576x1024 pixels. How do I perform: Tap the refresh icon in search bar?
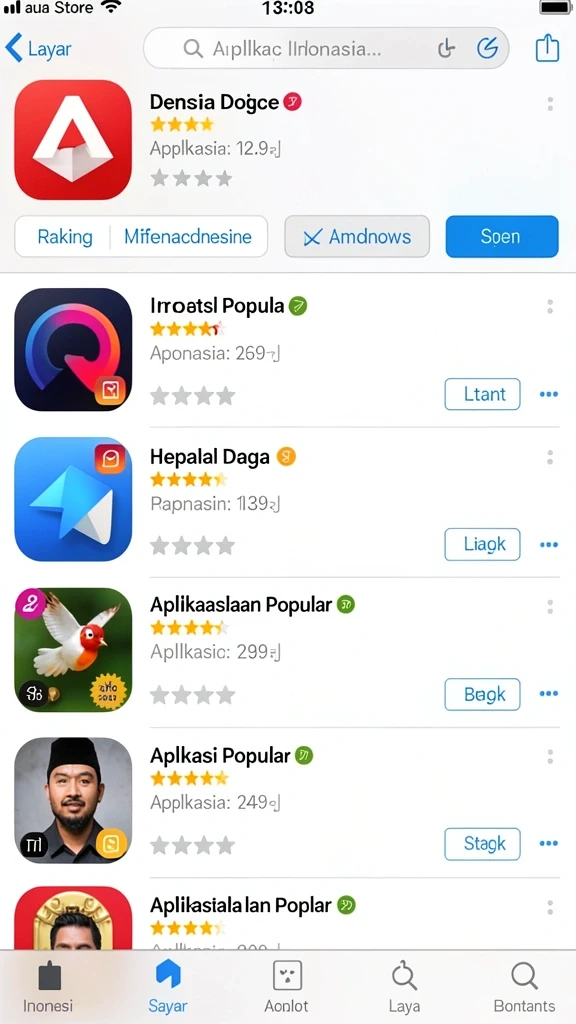tap(487, 48)
